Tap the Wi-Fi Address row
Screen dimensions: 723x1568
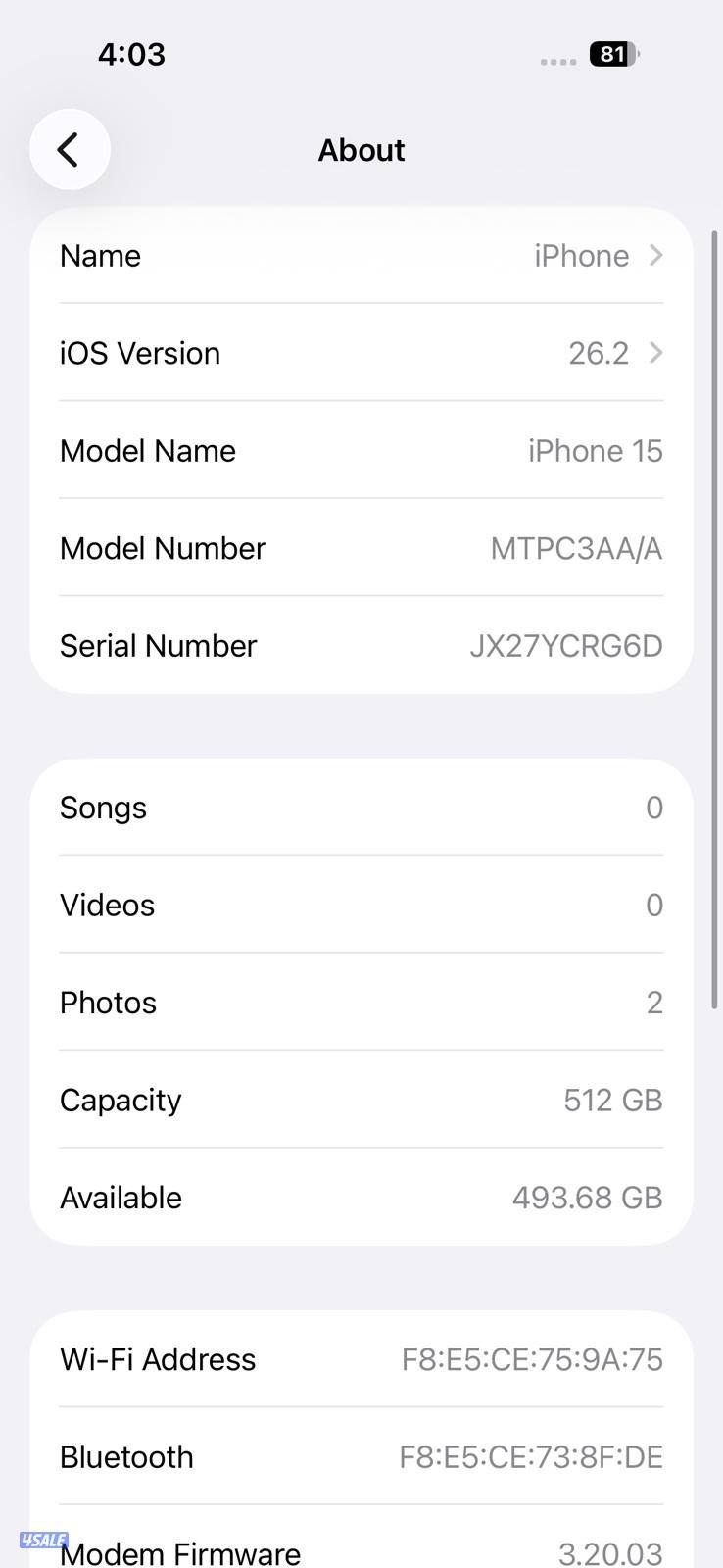pos(361,1359)
